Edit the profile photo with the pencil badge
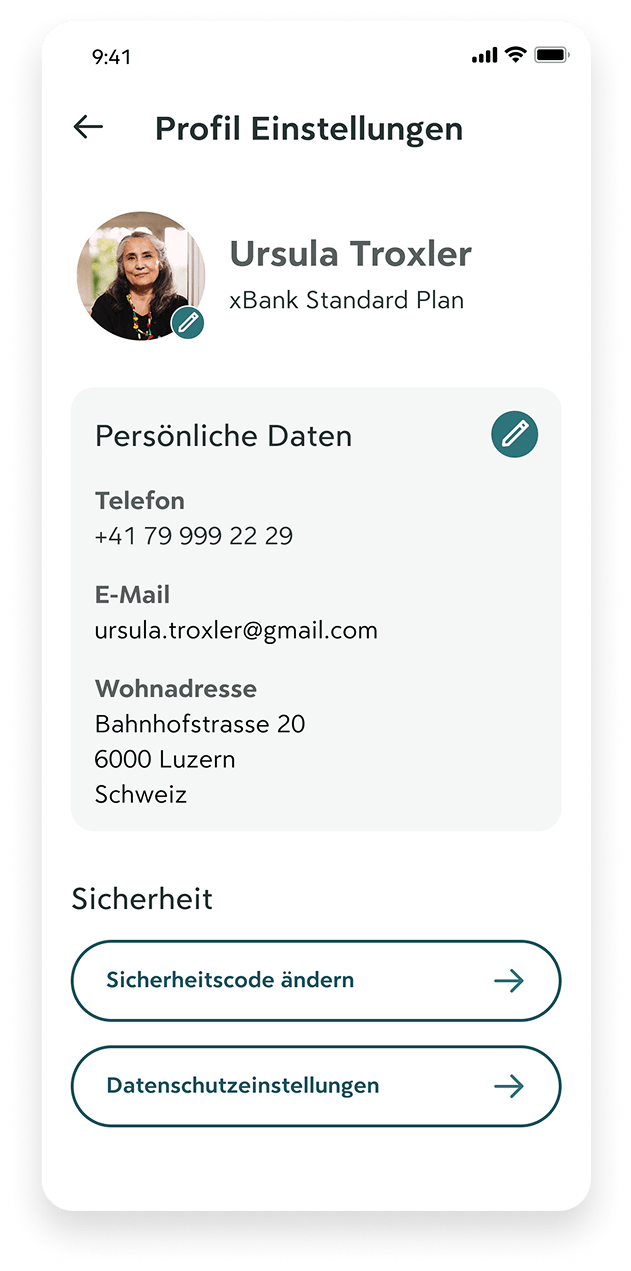The height and width of the screenshot is (1271, 631). pyautogui.click(x=187, y=323)
